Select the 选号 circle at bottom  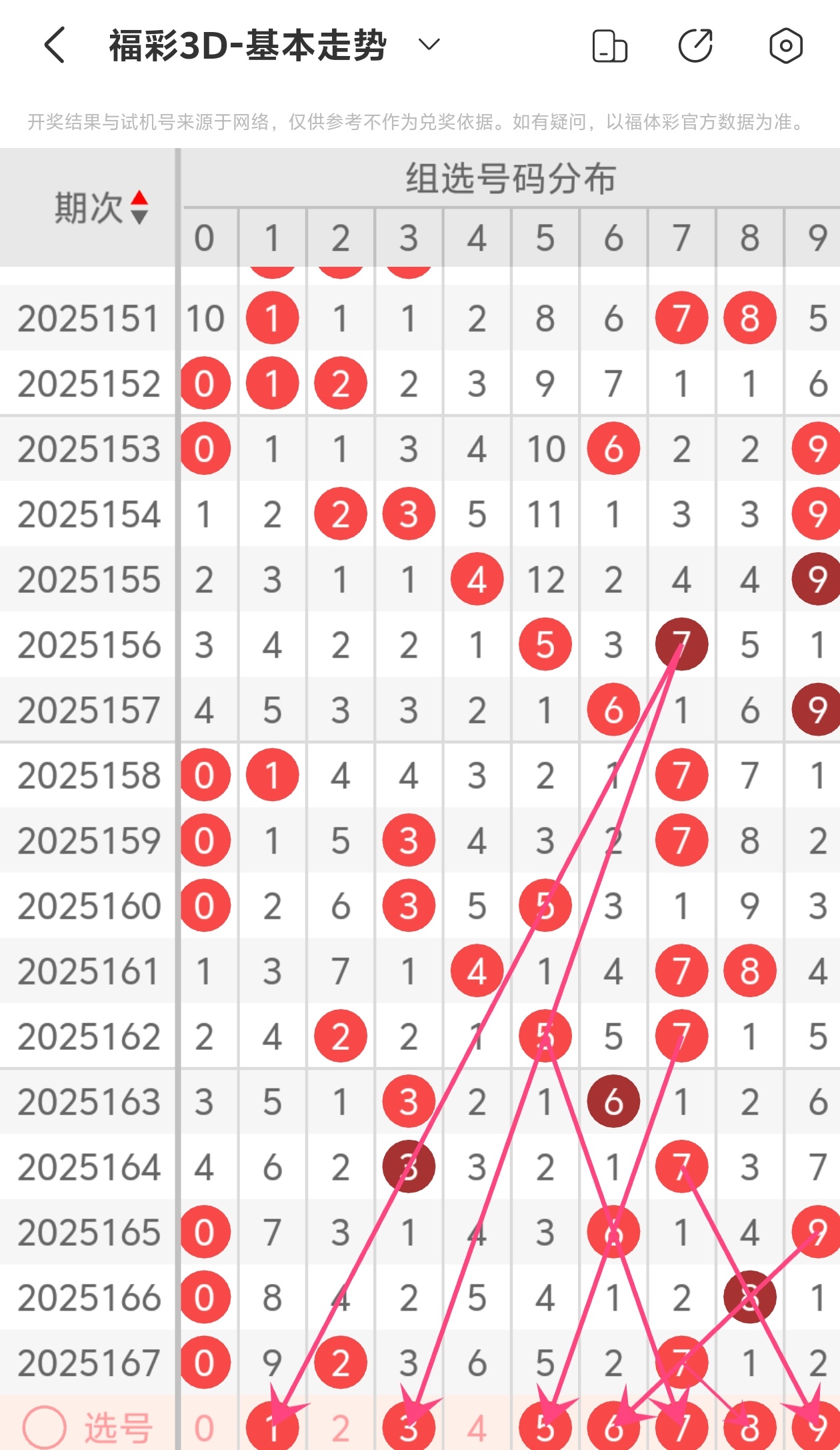44,1428
